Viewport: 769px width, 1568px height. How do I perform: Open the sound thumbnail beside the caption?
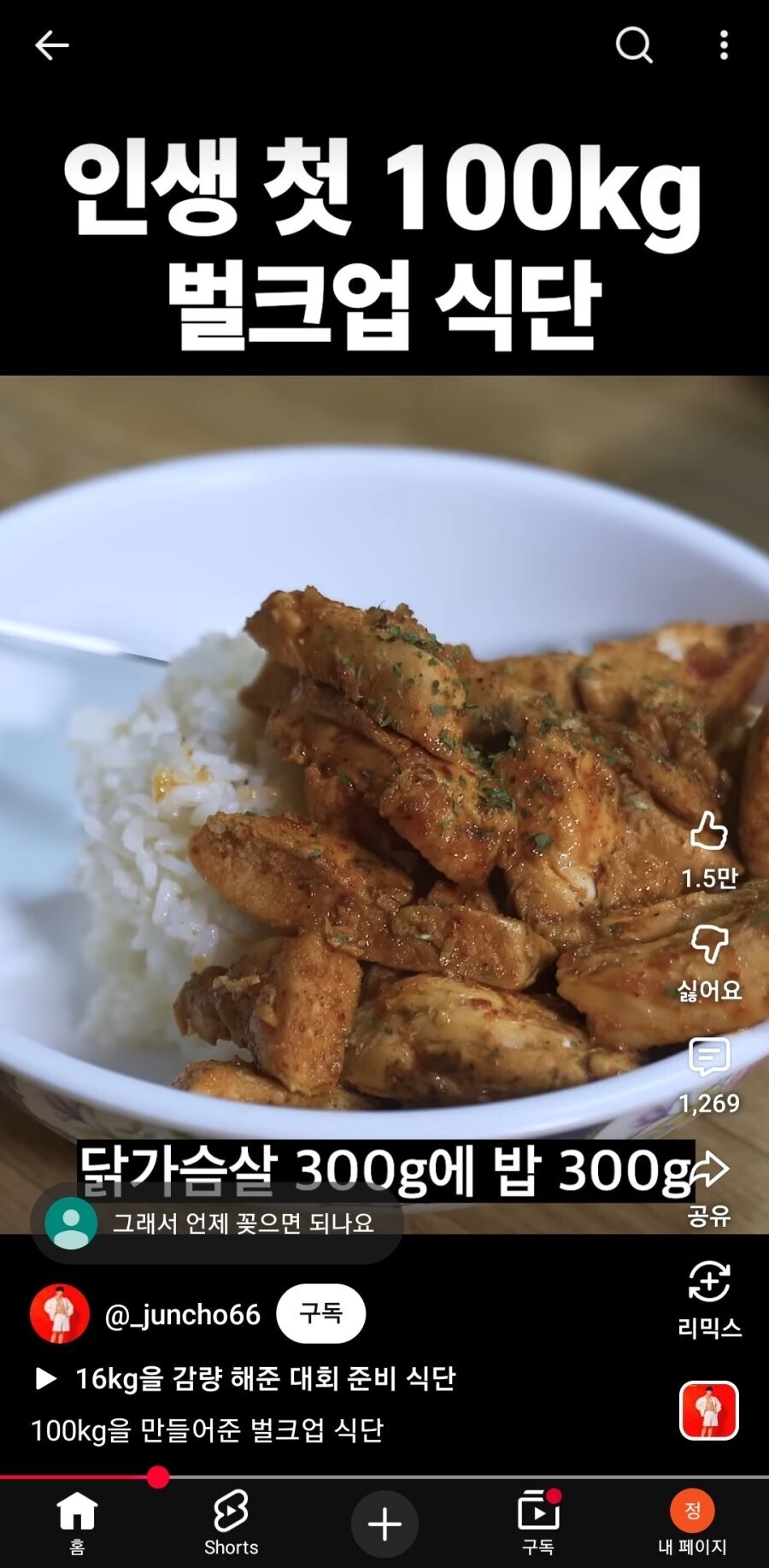coord(709,1411)
